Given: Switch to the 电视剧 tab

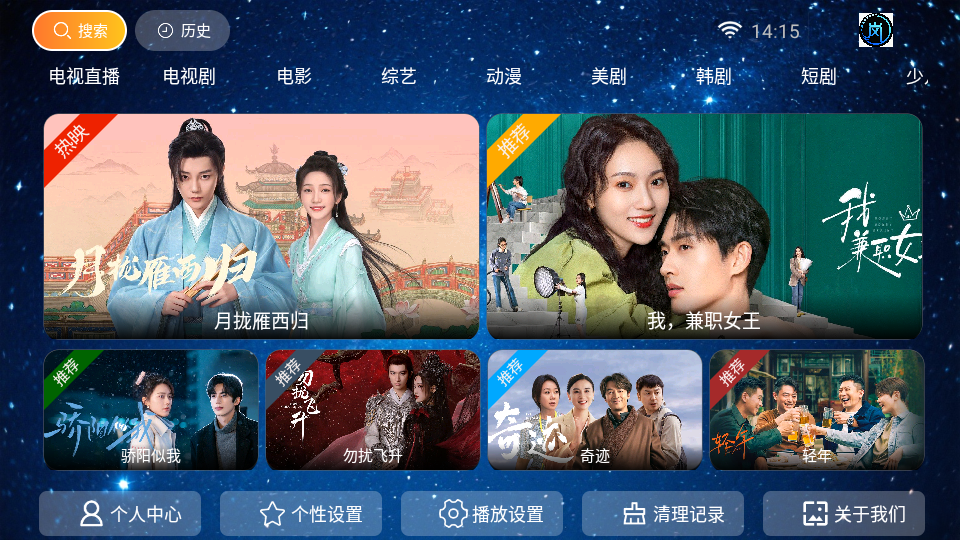Looking at the screenshot, I should point(189,76).
